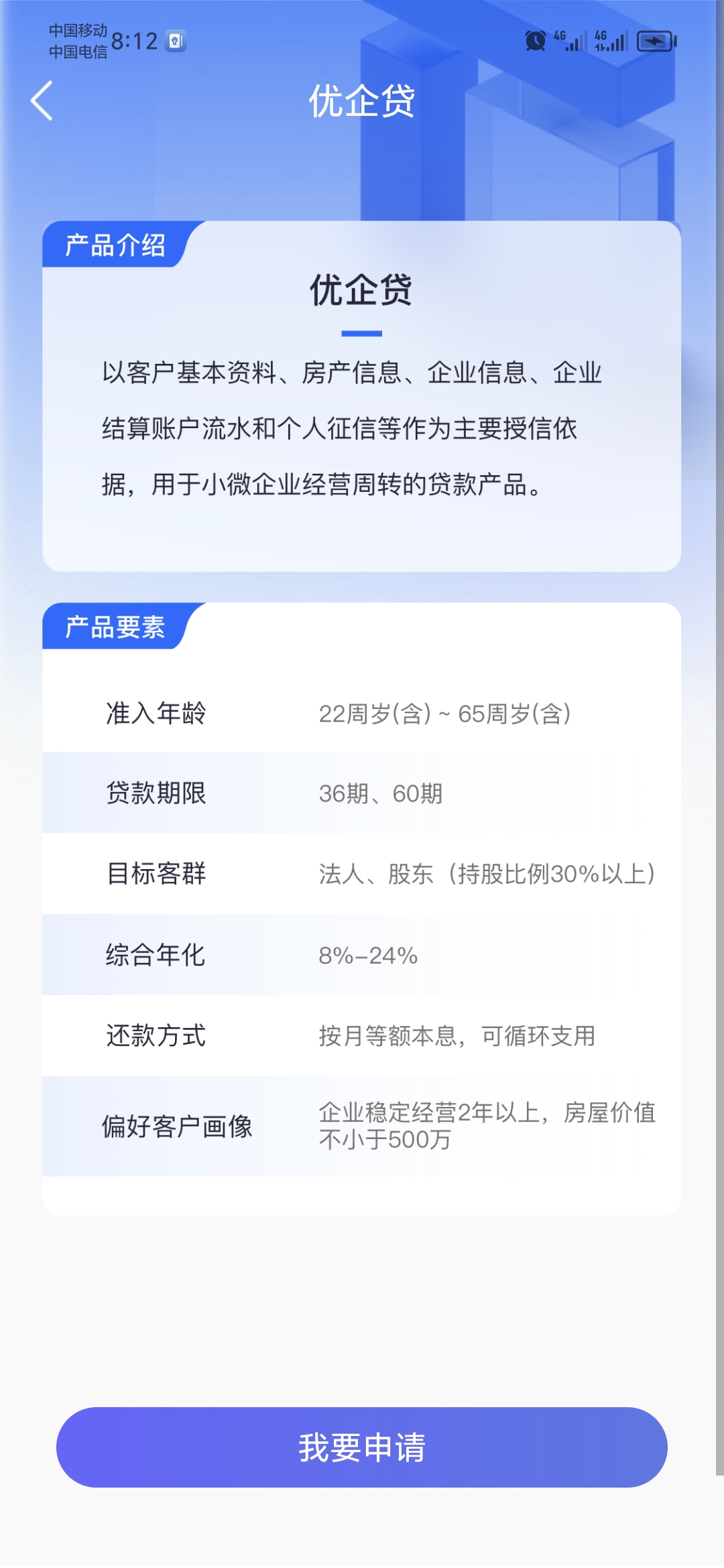Go back using the top-left arrow
724x1568 pixels.
pyautogui.click(x=42, y=101)
